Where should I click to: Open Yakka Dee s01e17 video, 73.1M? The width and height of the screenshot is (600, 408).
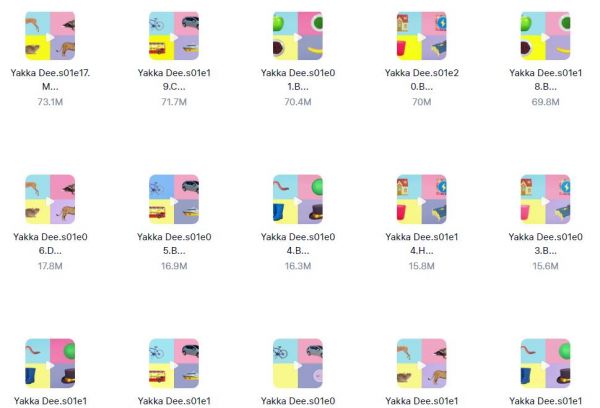point(50,37)
